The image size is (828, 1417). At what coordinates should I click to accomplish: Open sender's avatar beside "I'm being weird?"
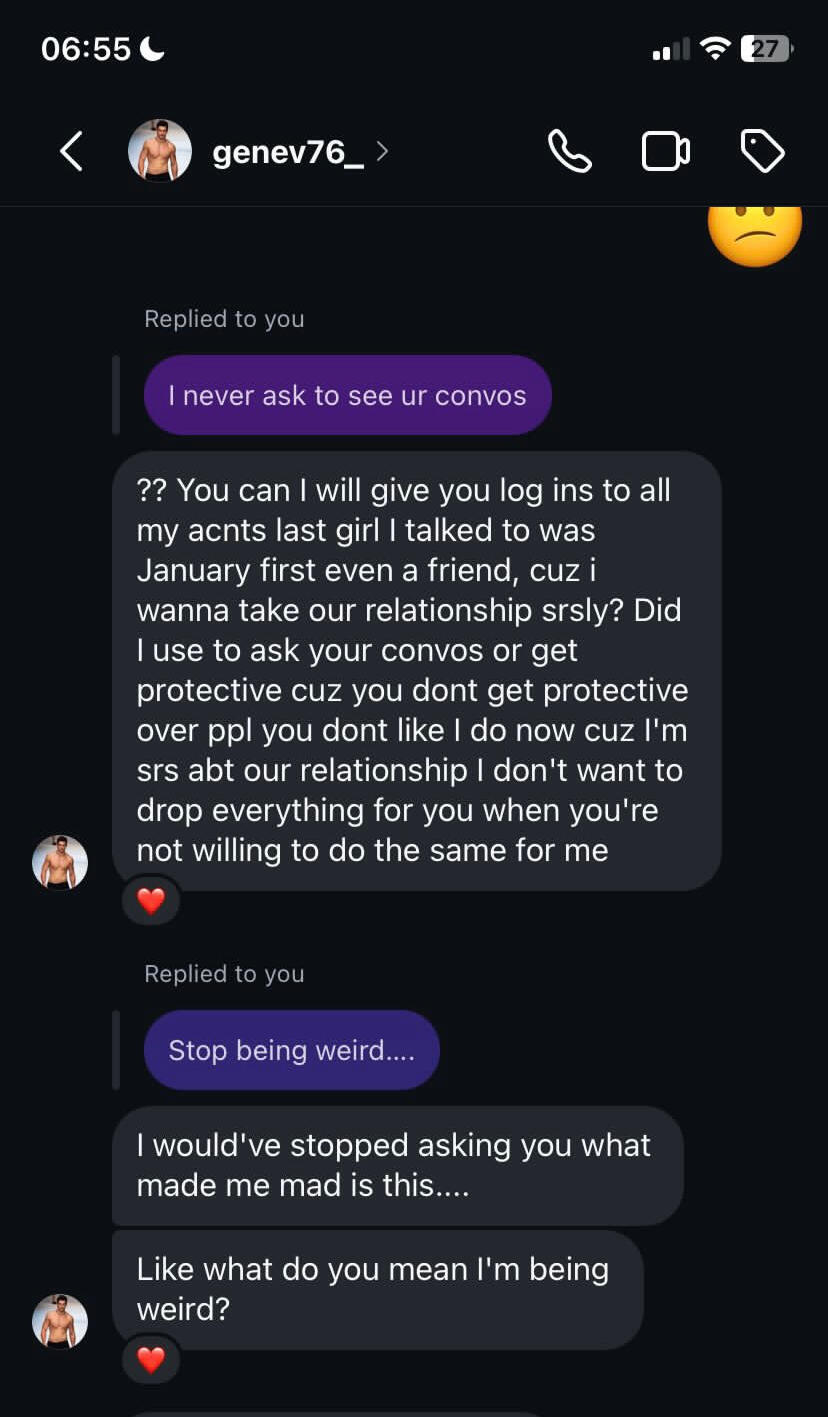pos(60,1321)
